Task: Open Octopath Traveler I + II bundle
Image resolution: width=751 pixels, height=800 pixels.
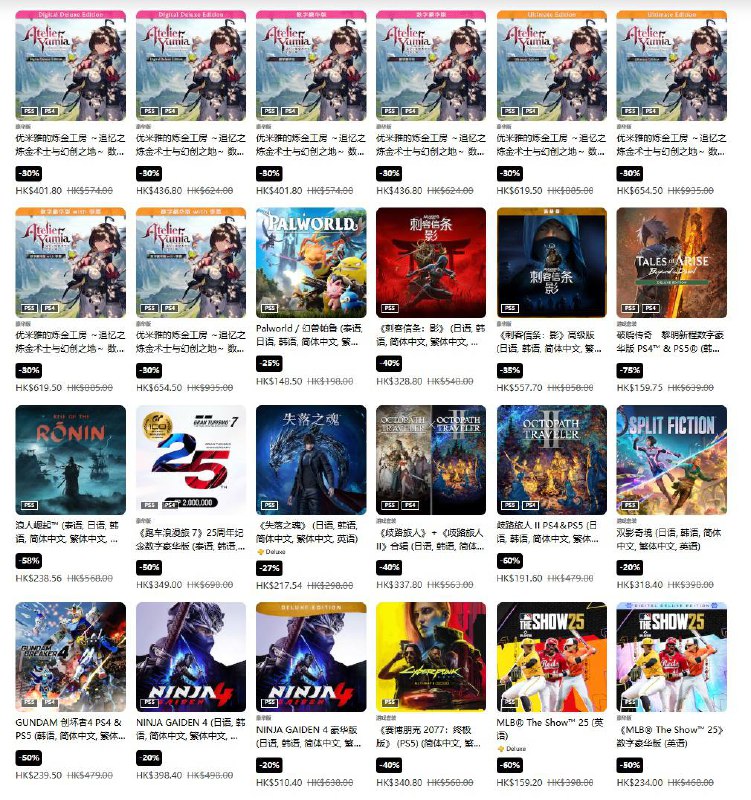Action: (431, 459)
